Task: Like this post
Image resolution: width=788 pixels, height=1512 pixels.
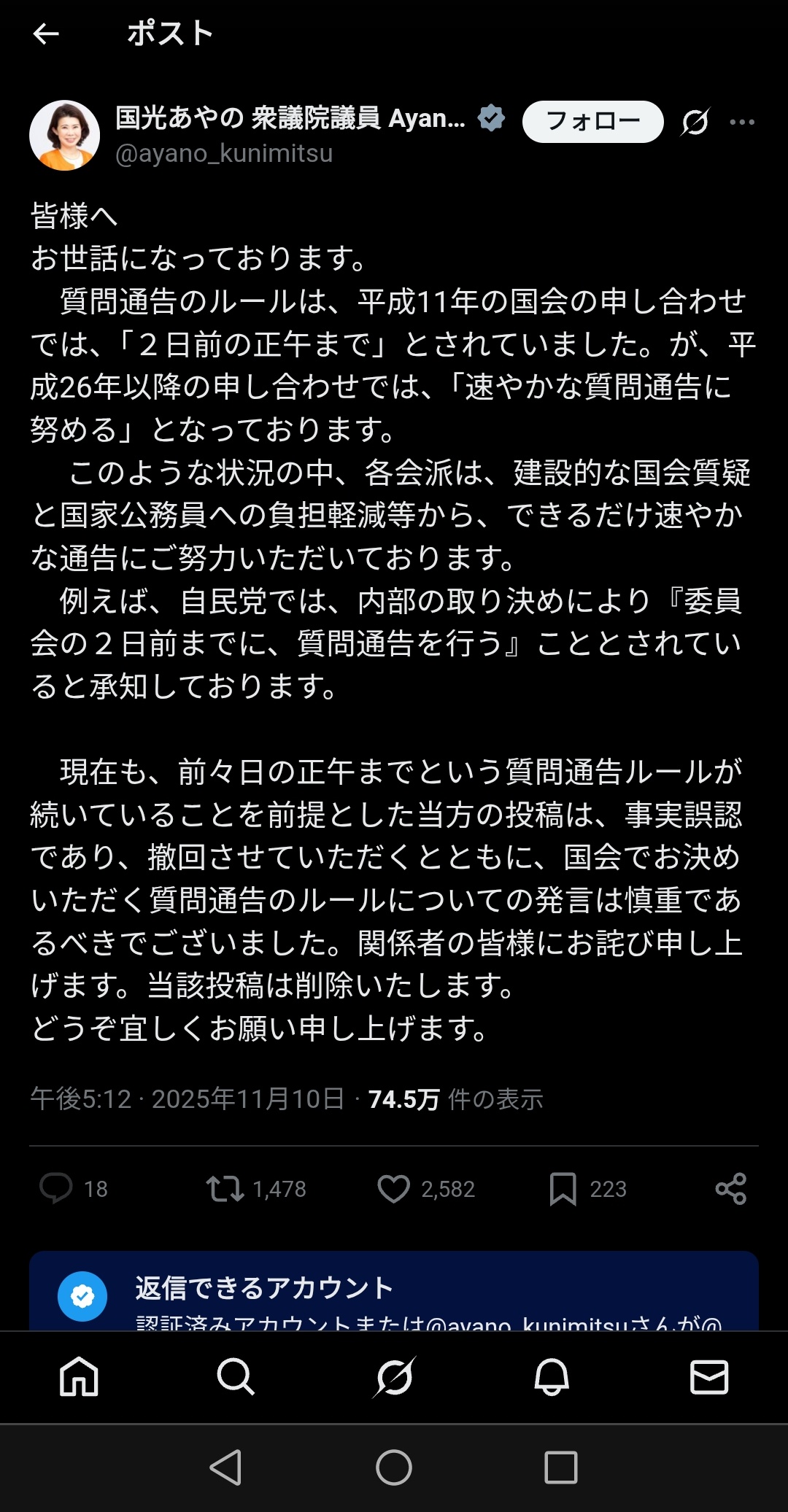Action: pyautogui.click(x=394, y=1188)
